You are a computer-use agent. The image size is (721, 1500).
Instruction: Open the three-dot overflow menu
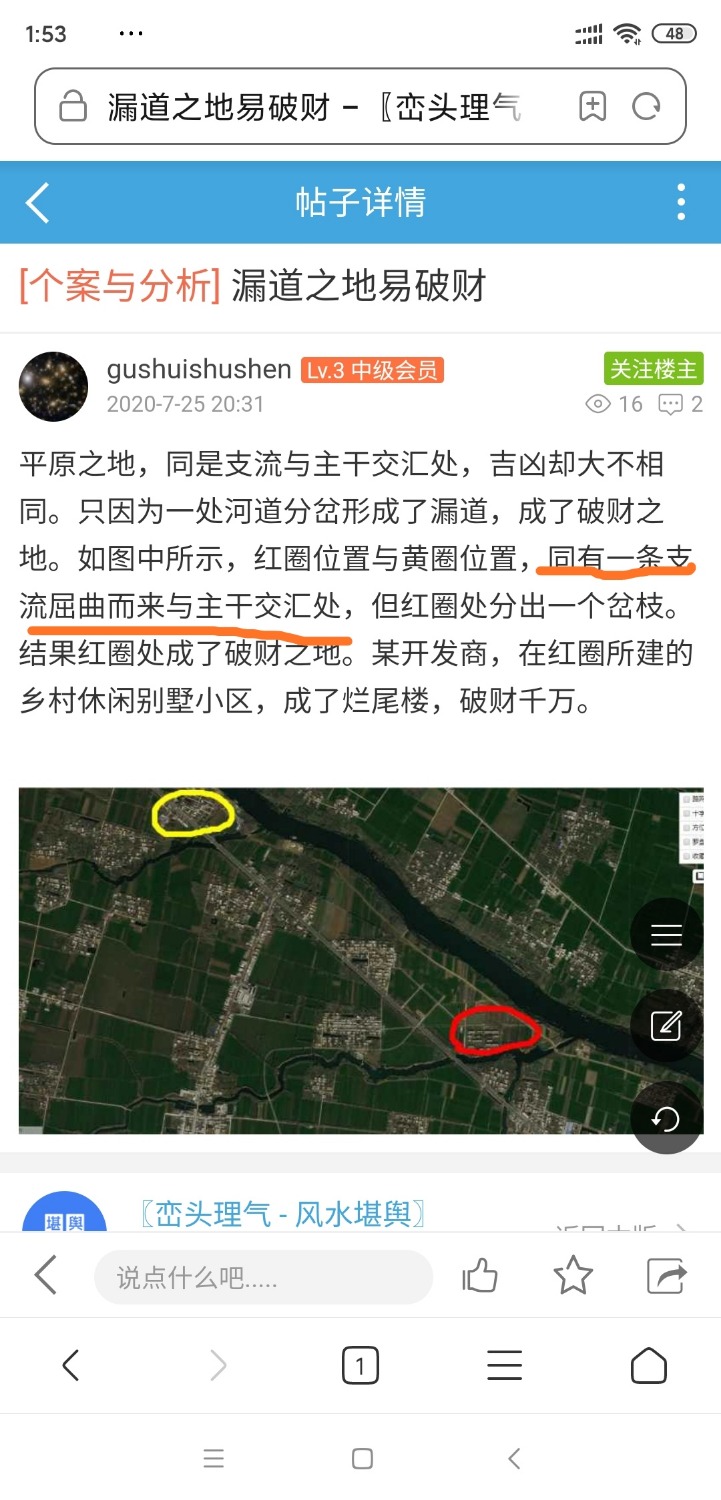pos(681,202)
